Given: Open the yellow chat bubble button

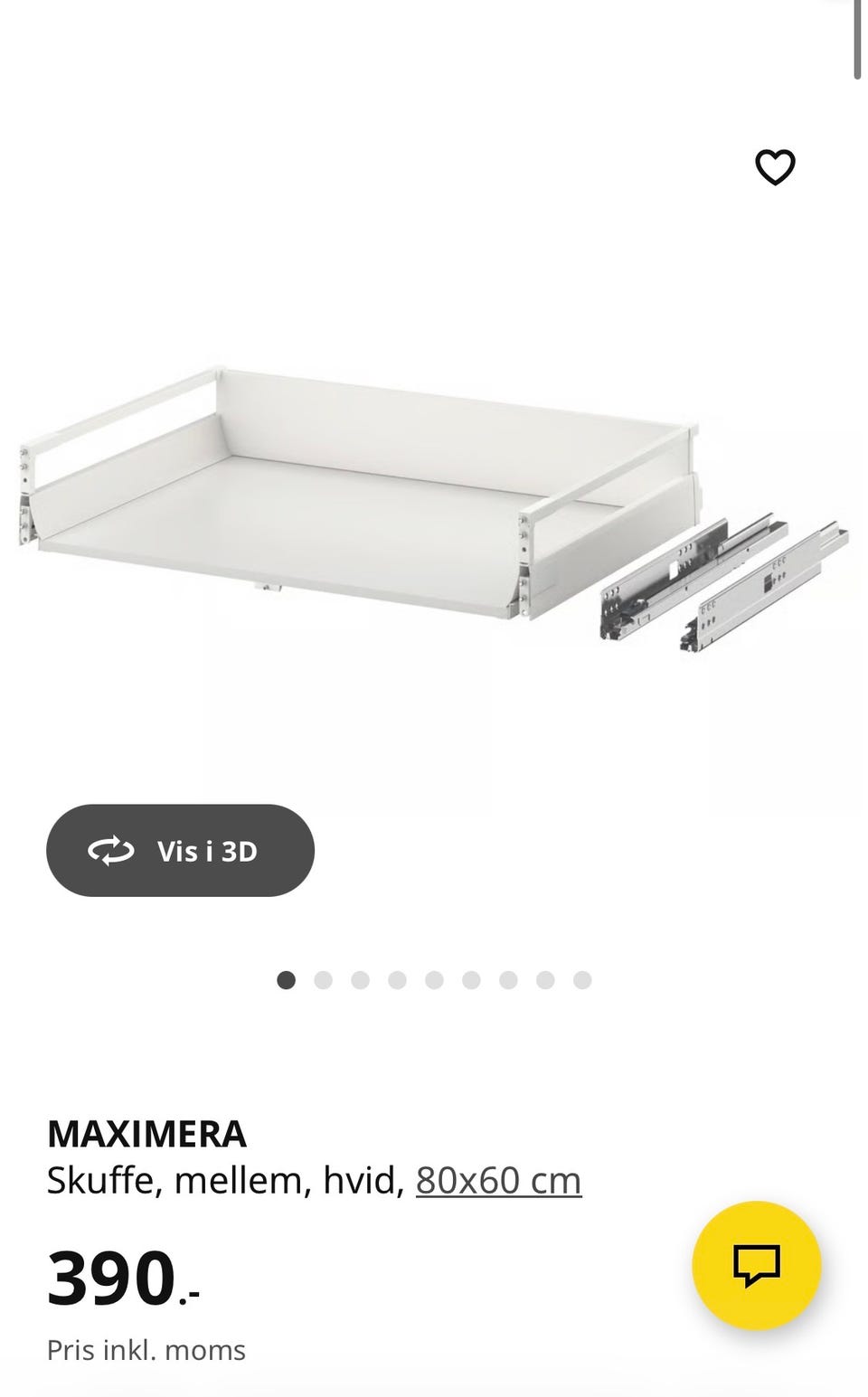Looking at the screenshot, I should [756, 1265].
